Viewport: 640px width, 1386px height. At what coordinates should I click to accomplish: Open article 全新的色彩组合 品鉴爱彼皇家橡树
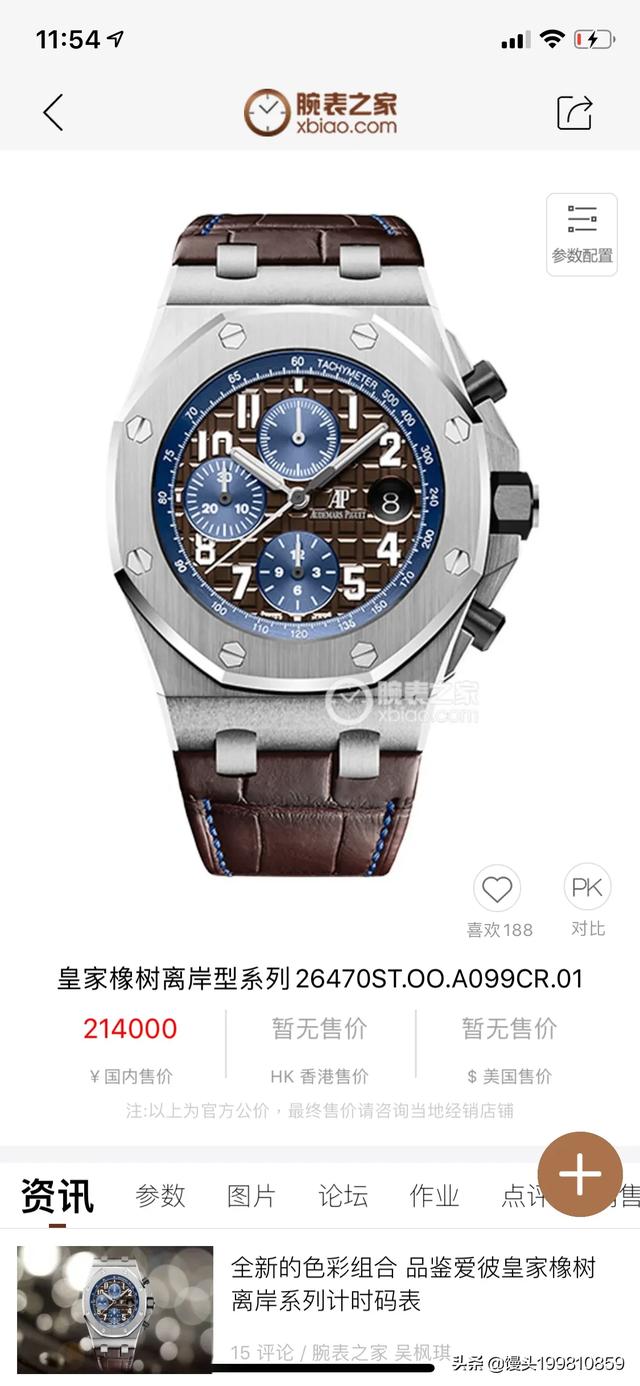point(413,1284)
